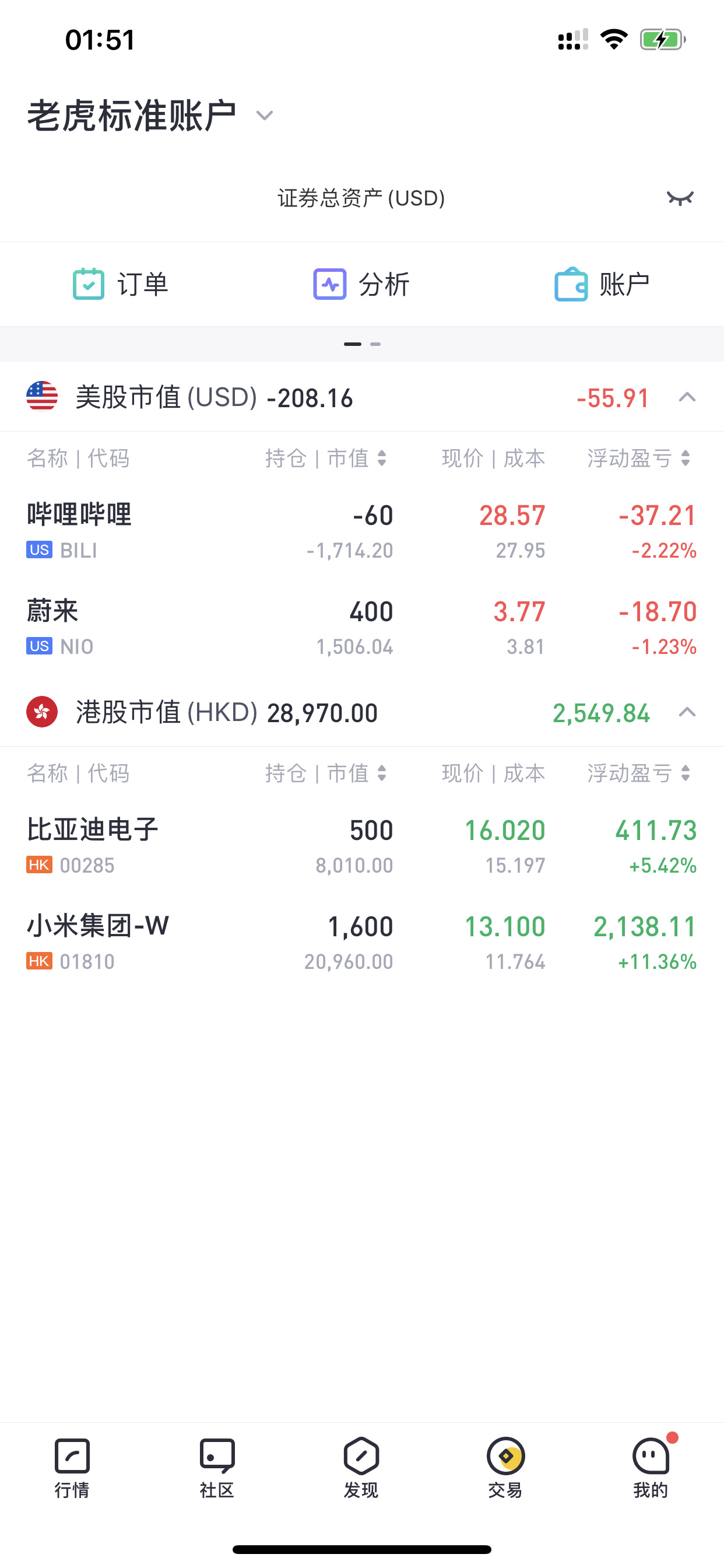The height and width of the screenshot is (1568, 724).
Task: Open 订单 orders
Action: (121, 284)
